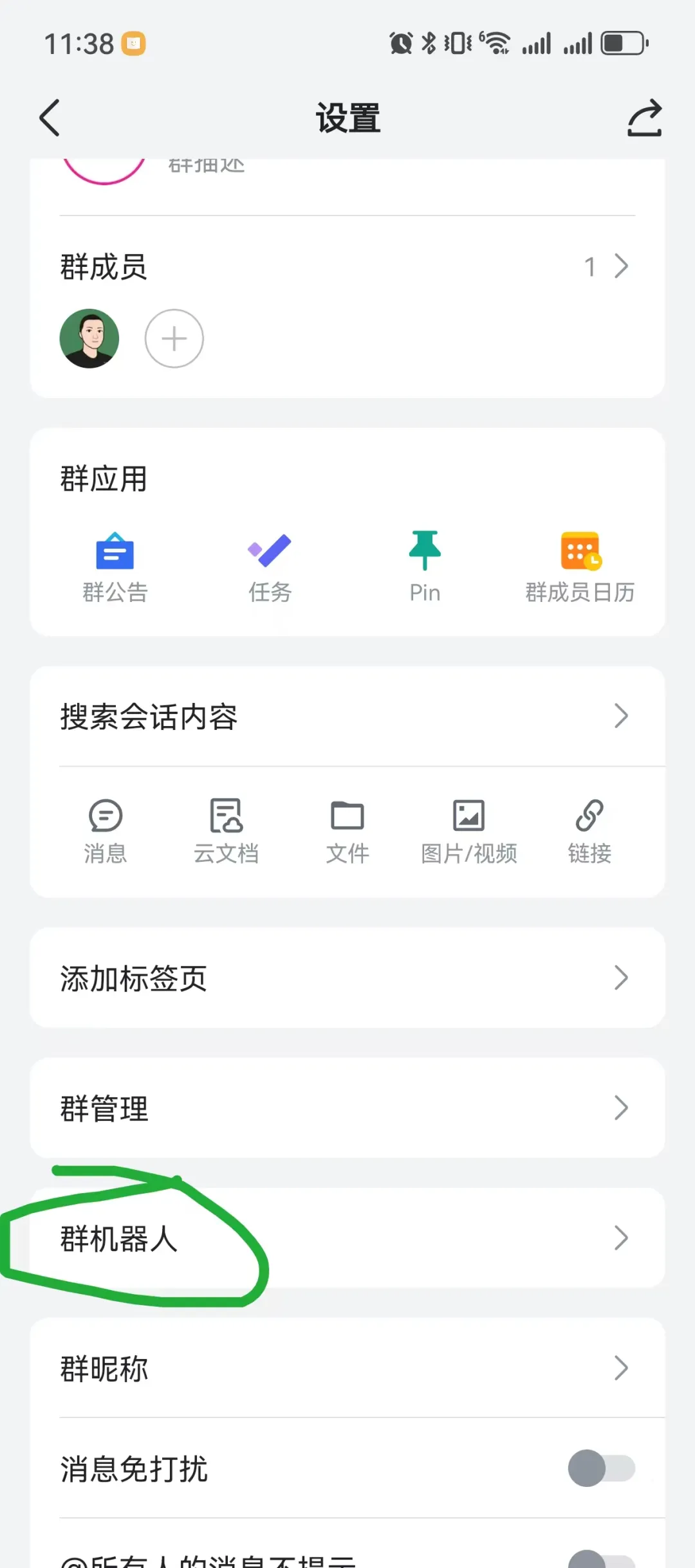This screenshot has height=1568, width=695.
Task: Open the 群成员 list
Action: [347, 267]
